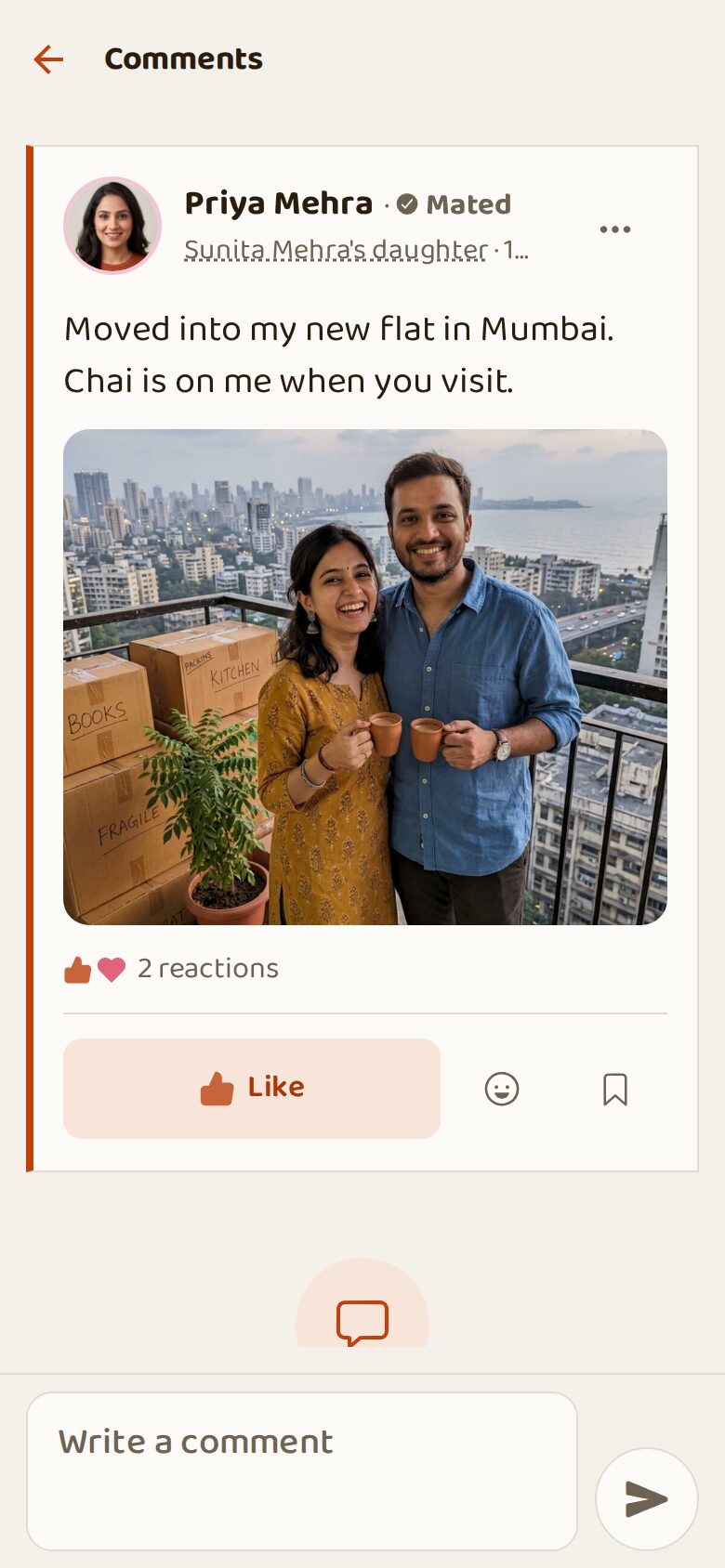Open the emoji reaction picker
This screenshot has height=1568, width=725.
pyautogui.click(x=502, y=1089)
